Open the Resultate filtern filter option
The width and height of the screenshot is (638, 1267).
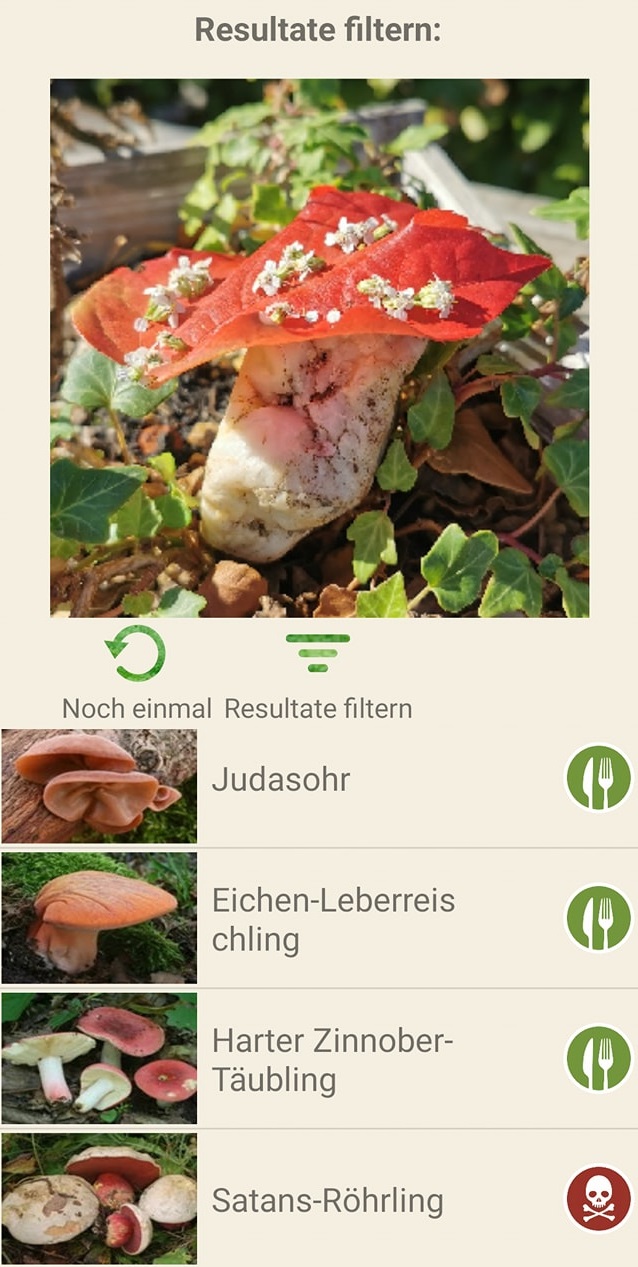[318, 670]
